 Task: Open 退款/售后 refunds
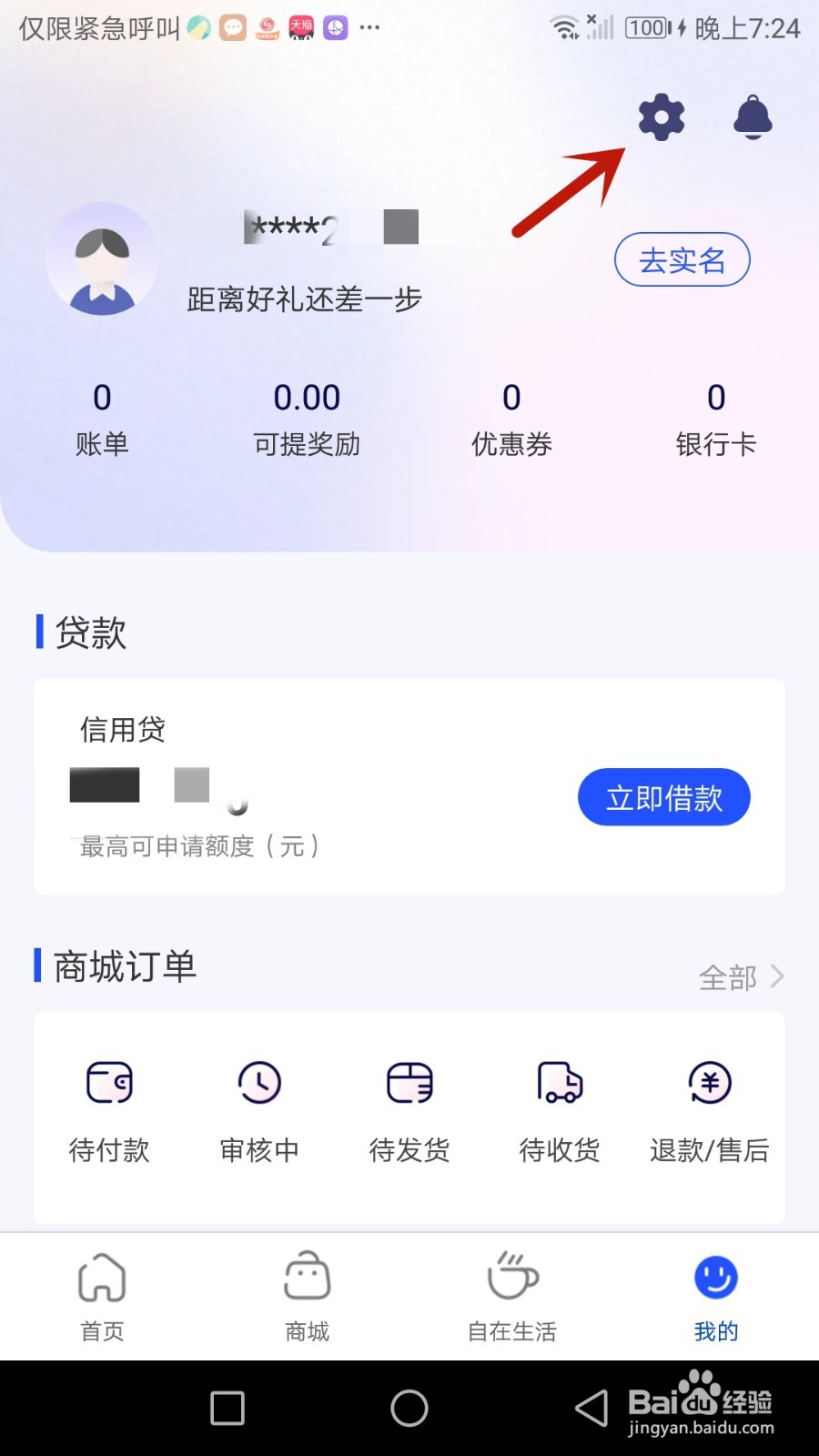pos(710,1112)
